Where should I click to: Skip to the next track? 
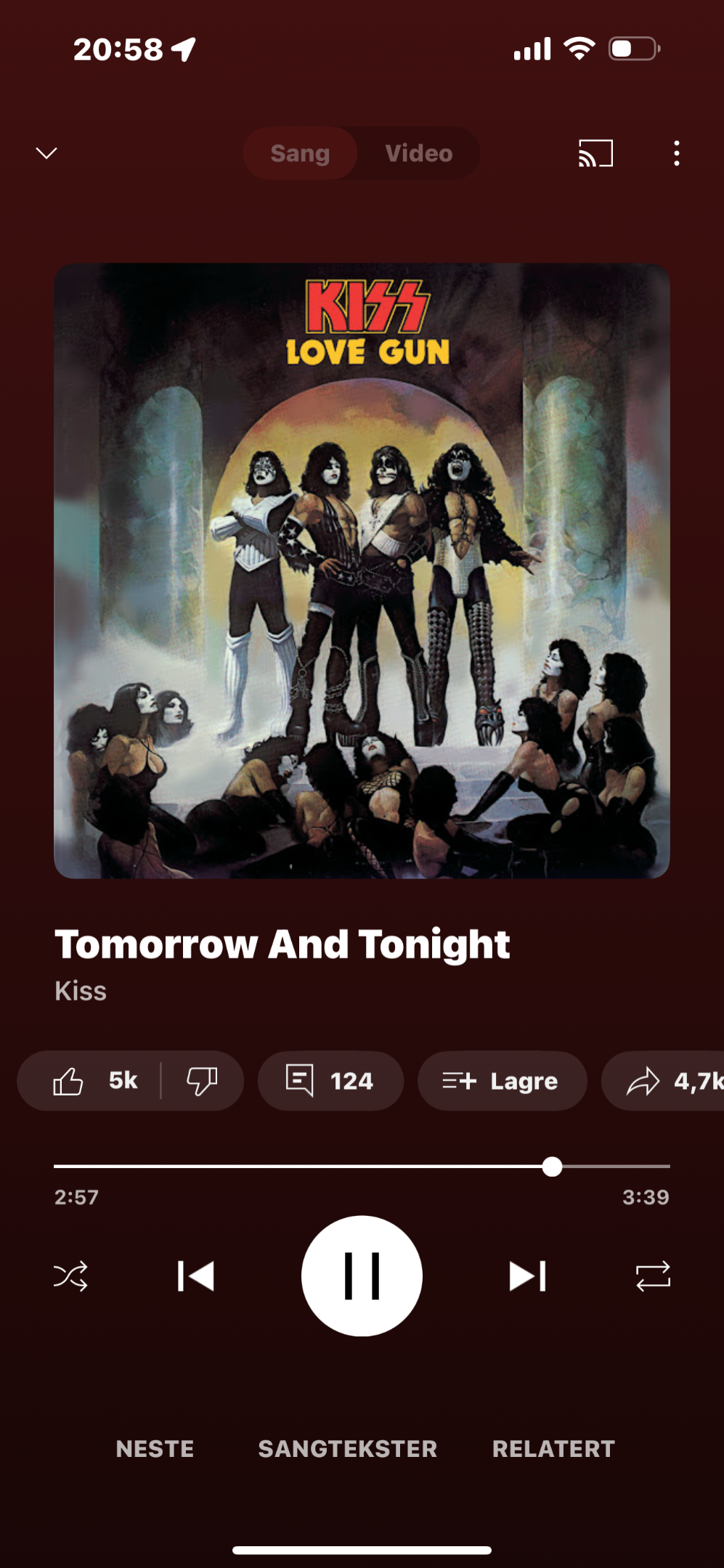528,1276
